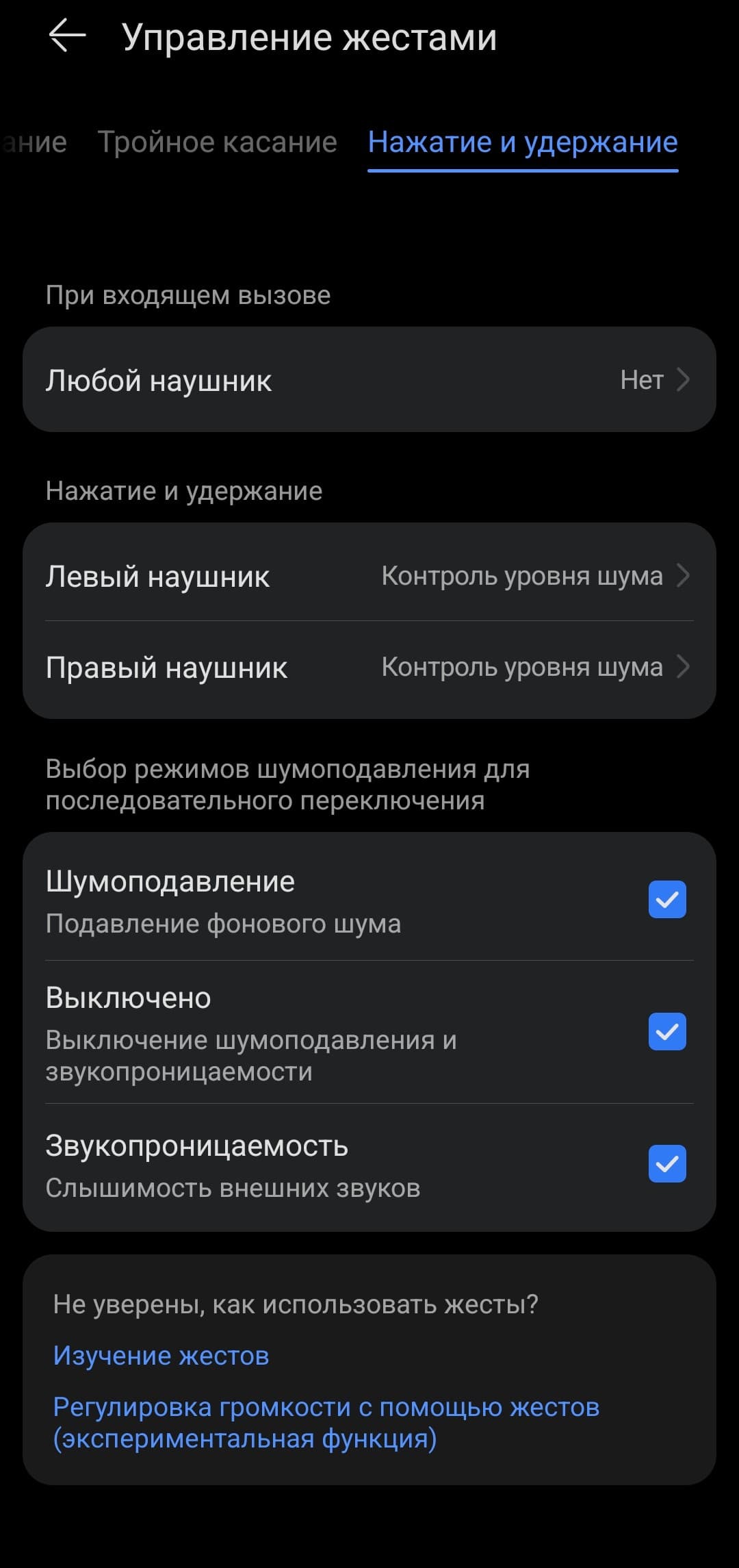Open the Левый наушник gesture setting
The image size is (739, 1568).
pos(369,576)
